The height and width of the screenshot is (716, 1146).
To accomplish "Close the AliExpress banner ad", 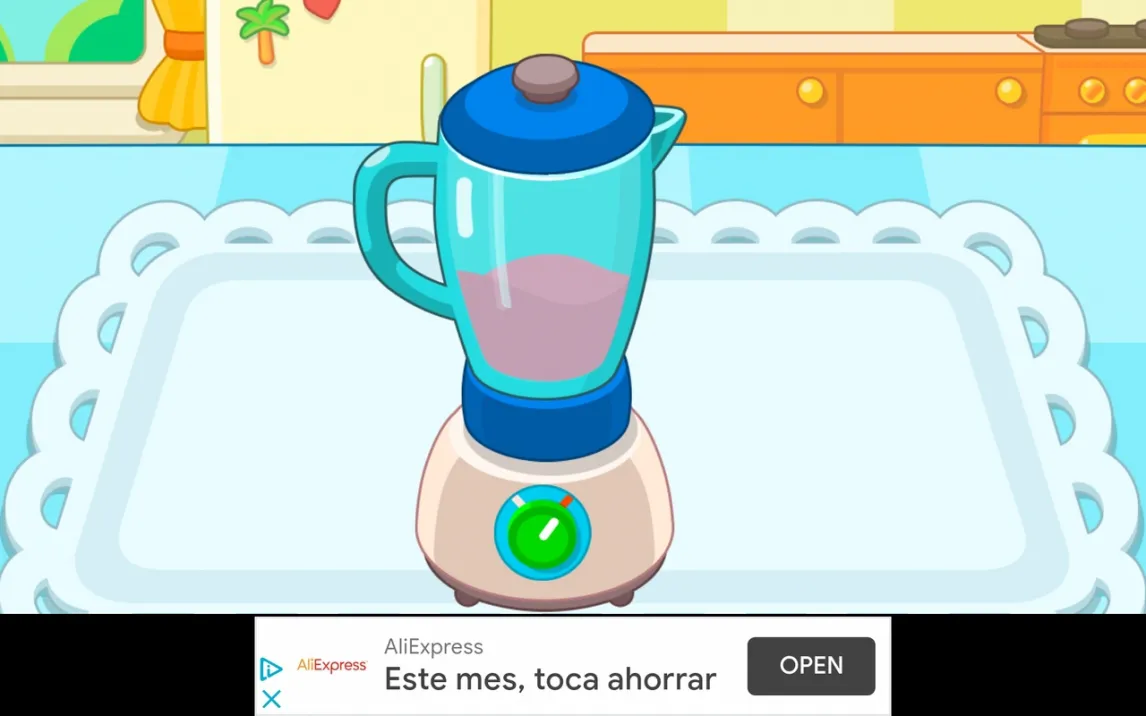I will [271, 699].
